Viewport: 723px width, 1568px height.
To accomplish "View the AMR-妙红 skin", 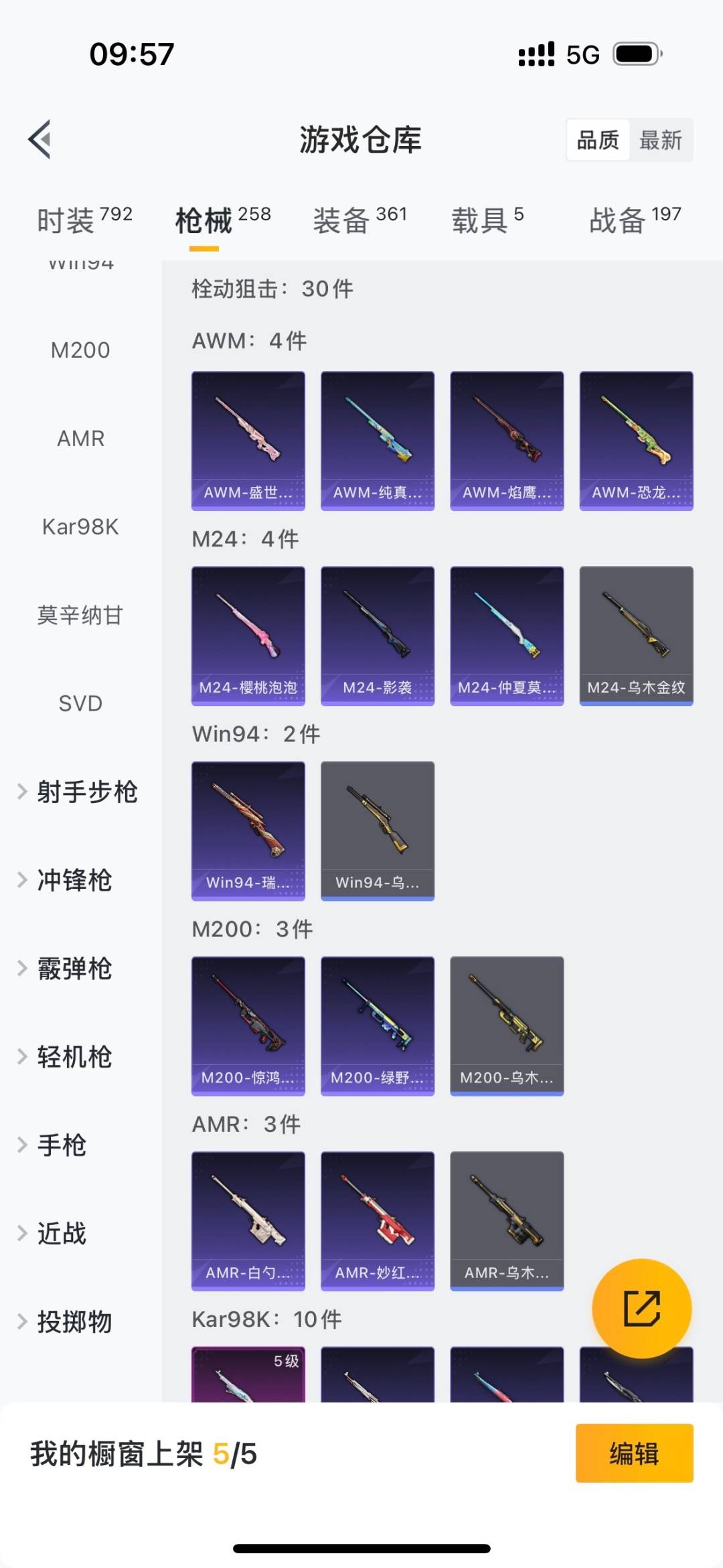I will pos(378,1220).
